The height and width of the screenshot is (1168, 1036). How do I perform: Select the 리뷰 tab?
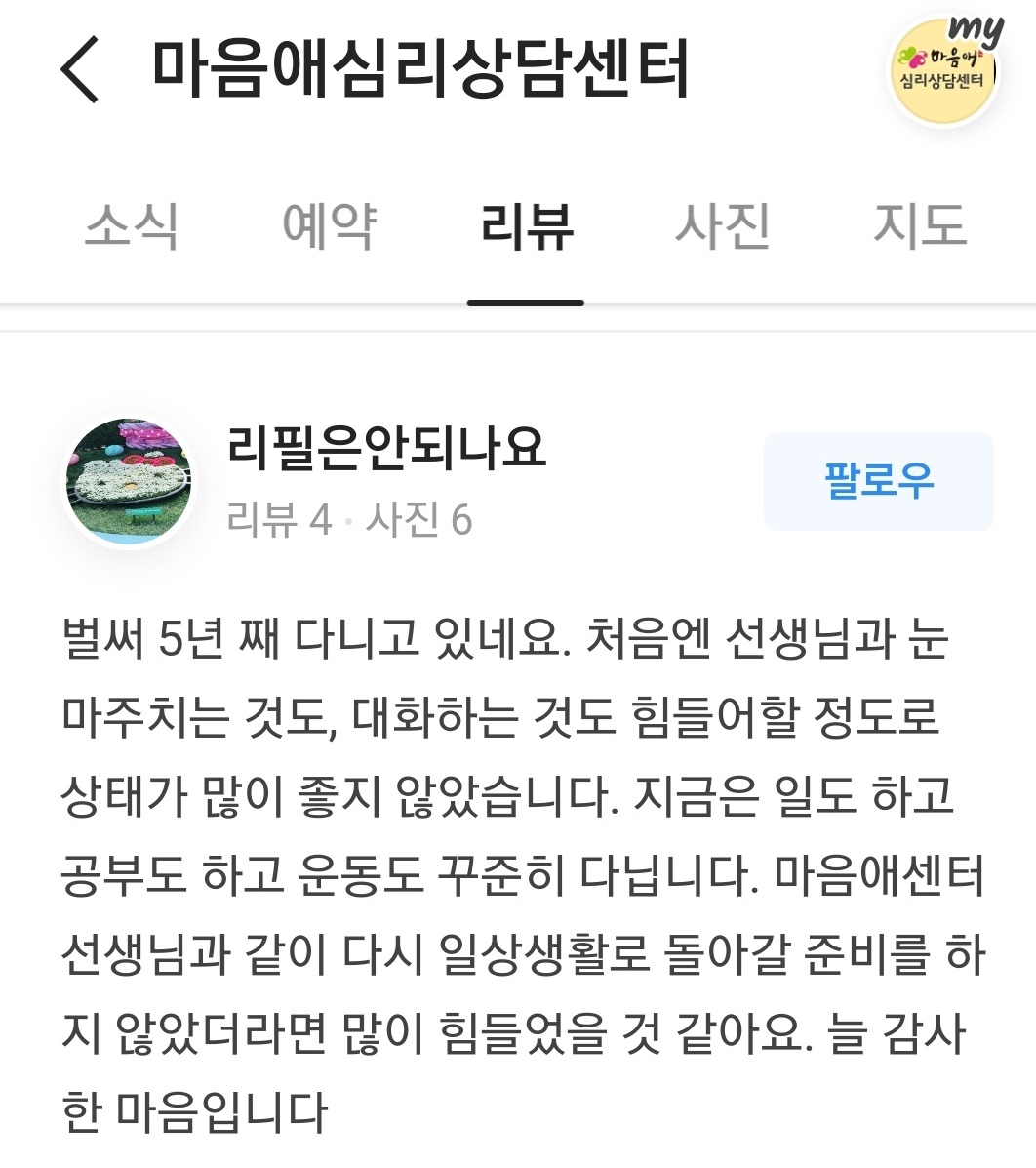click(526, 226)
